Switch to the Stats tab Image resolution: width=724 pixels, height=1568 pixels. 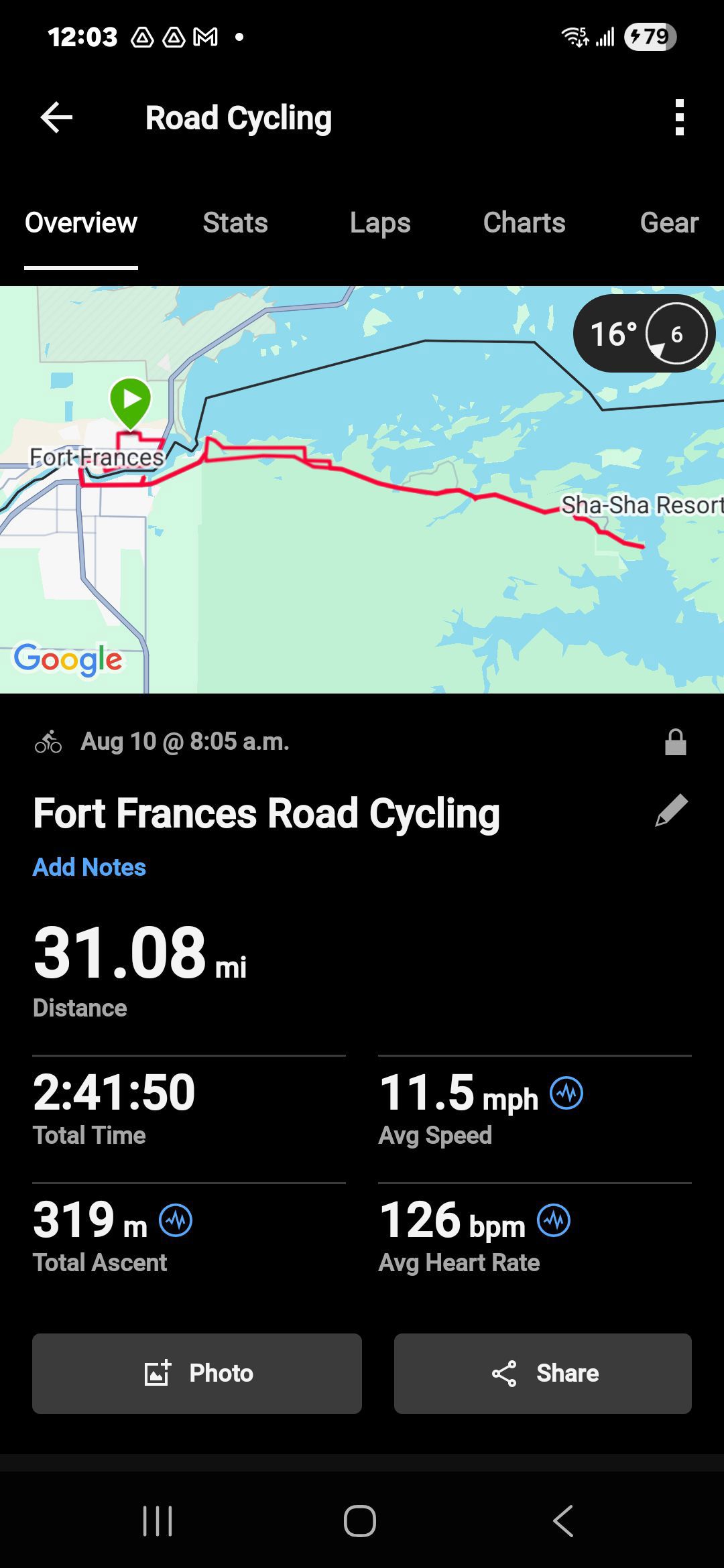235,222
